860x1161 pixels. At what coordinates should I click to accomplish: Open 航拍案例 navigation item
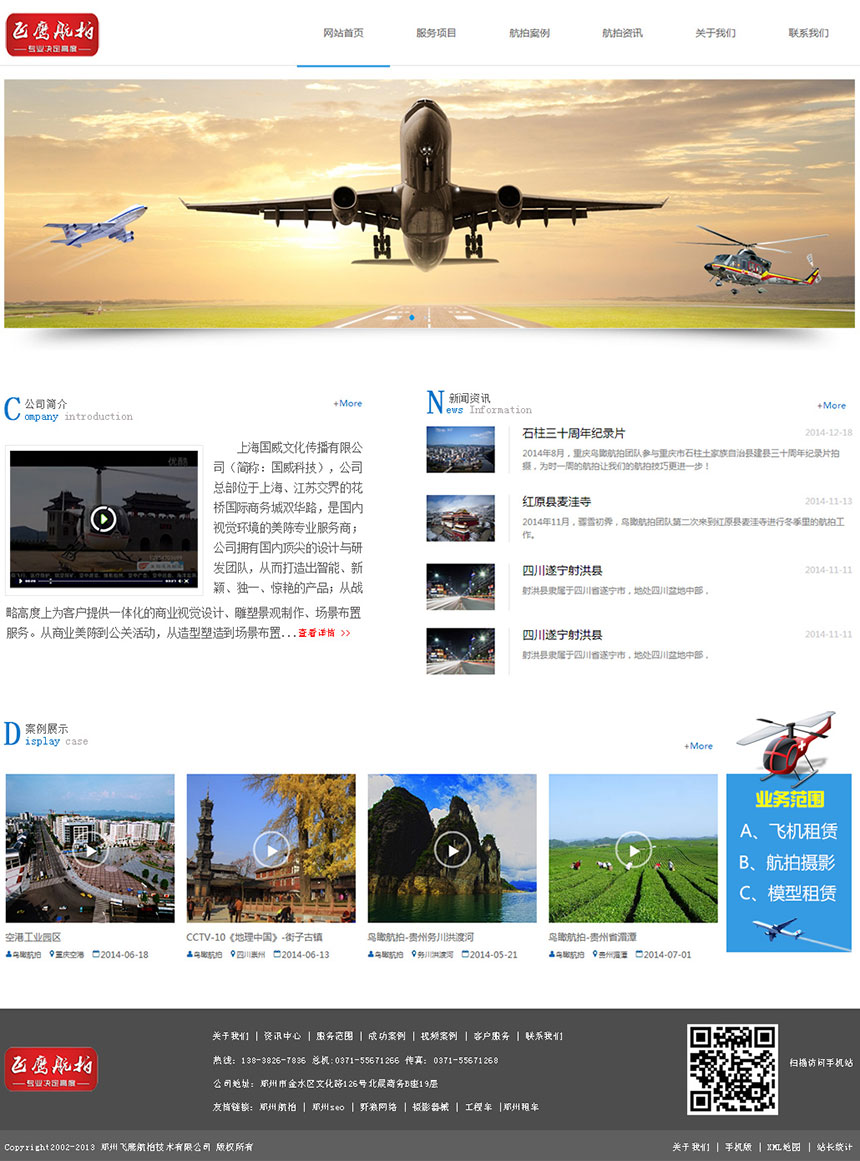pos(529,33)
